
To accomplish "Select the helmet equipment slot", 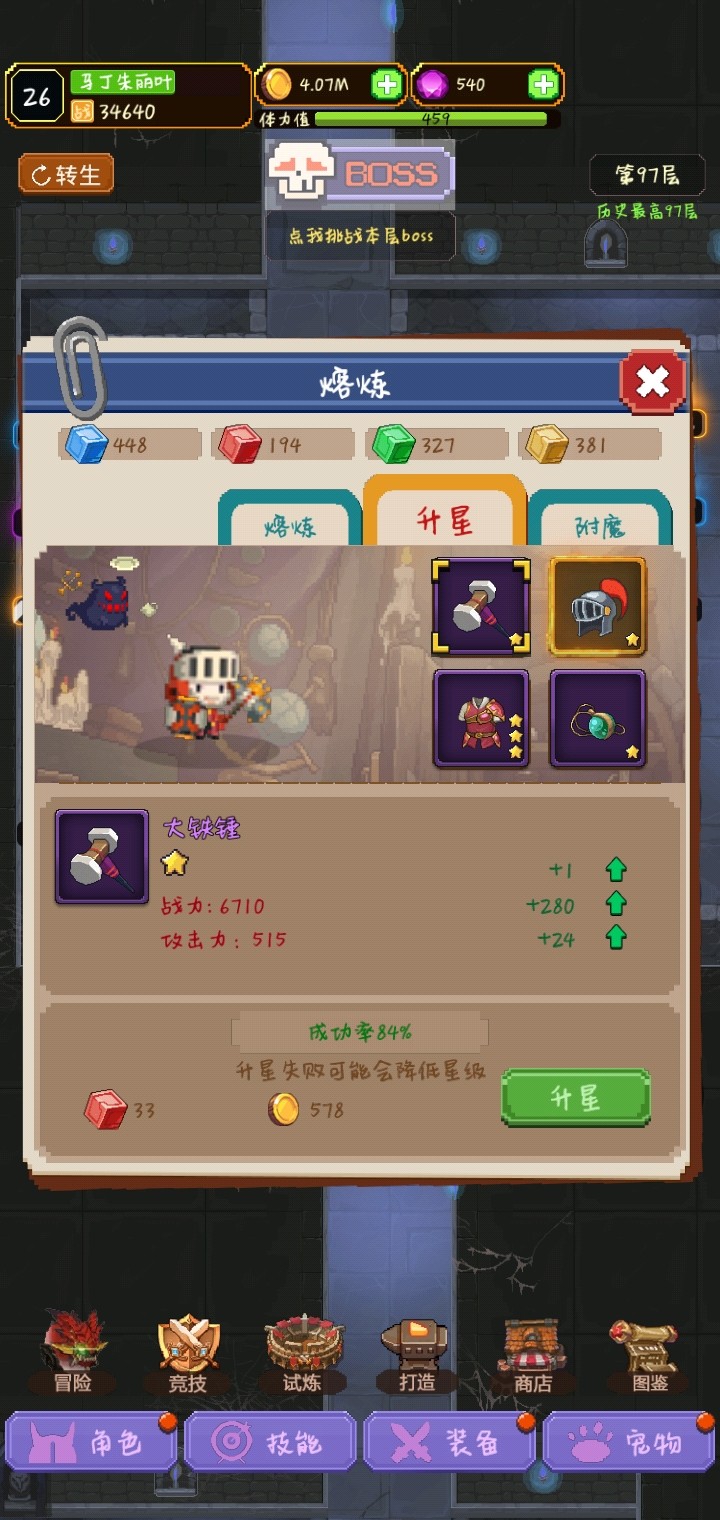I will pos(597,606).
